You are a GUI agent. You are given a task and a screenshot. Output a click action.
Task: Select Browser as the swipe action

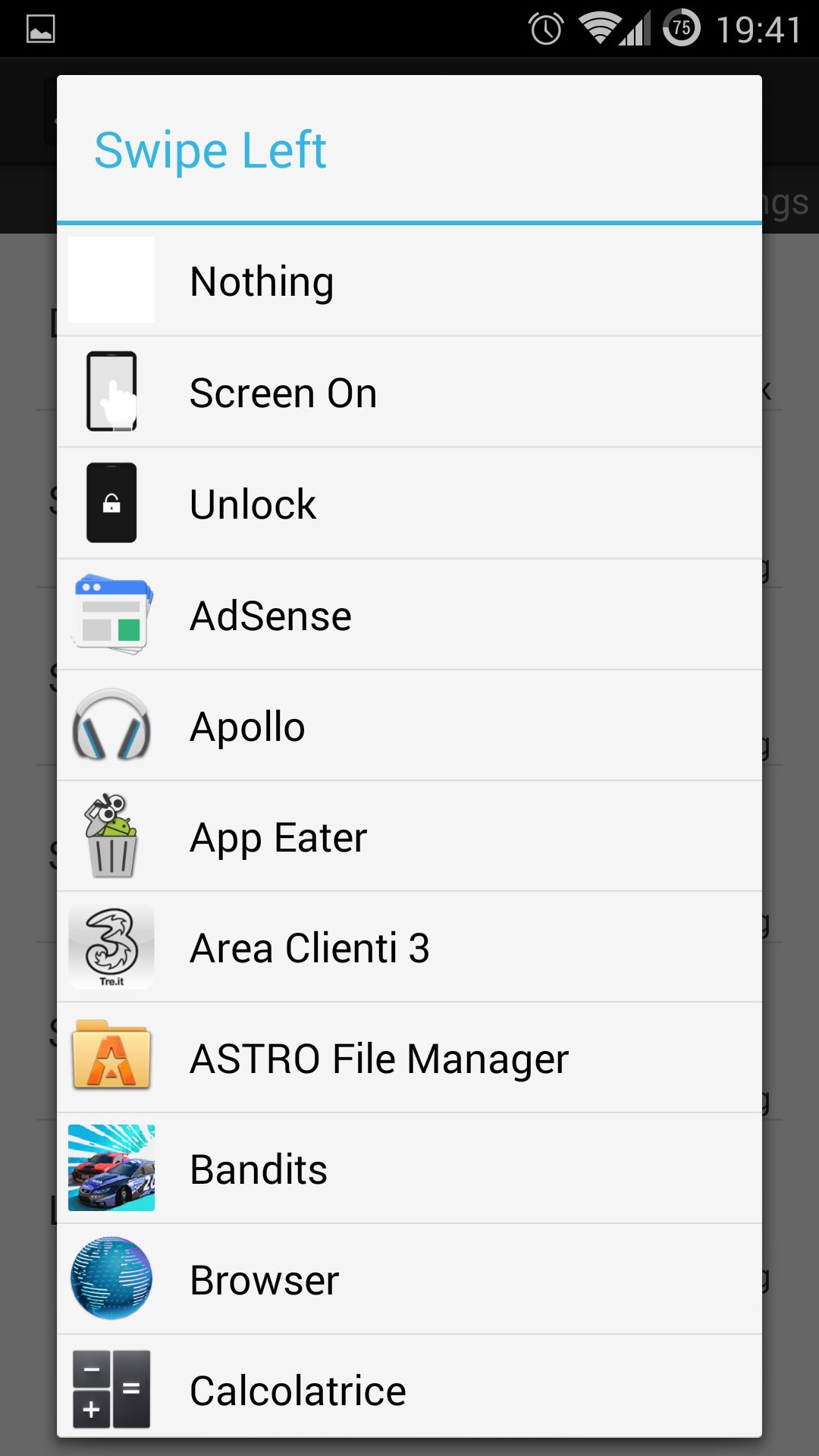click(409, 1279)
